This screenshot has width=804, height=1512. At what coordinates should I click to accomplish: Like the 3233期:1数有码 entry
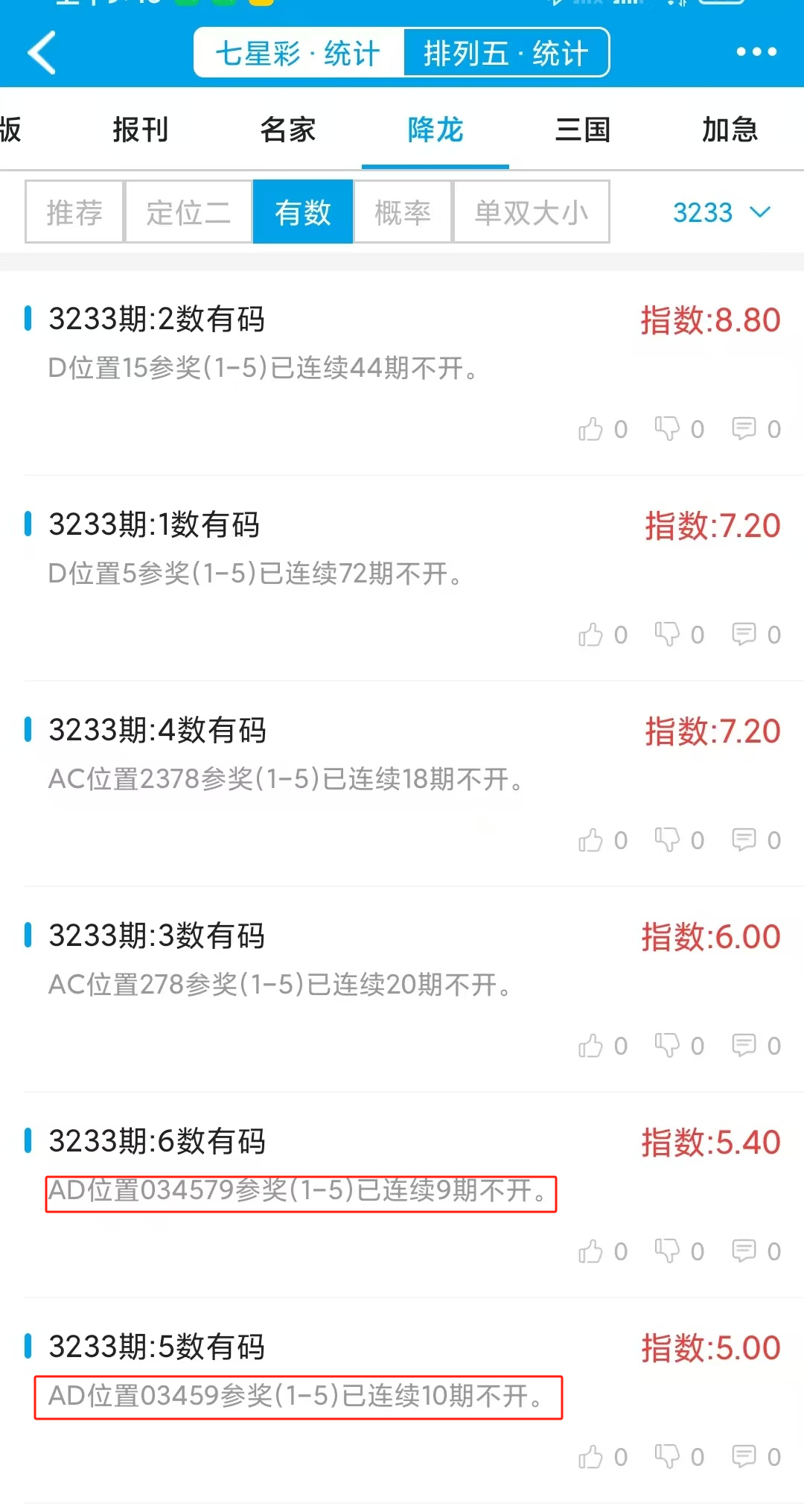tap(592, 635)
